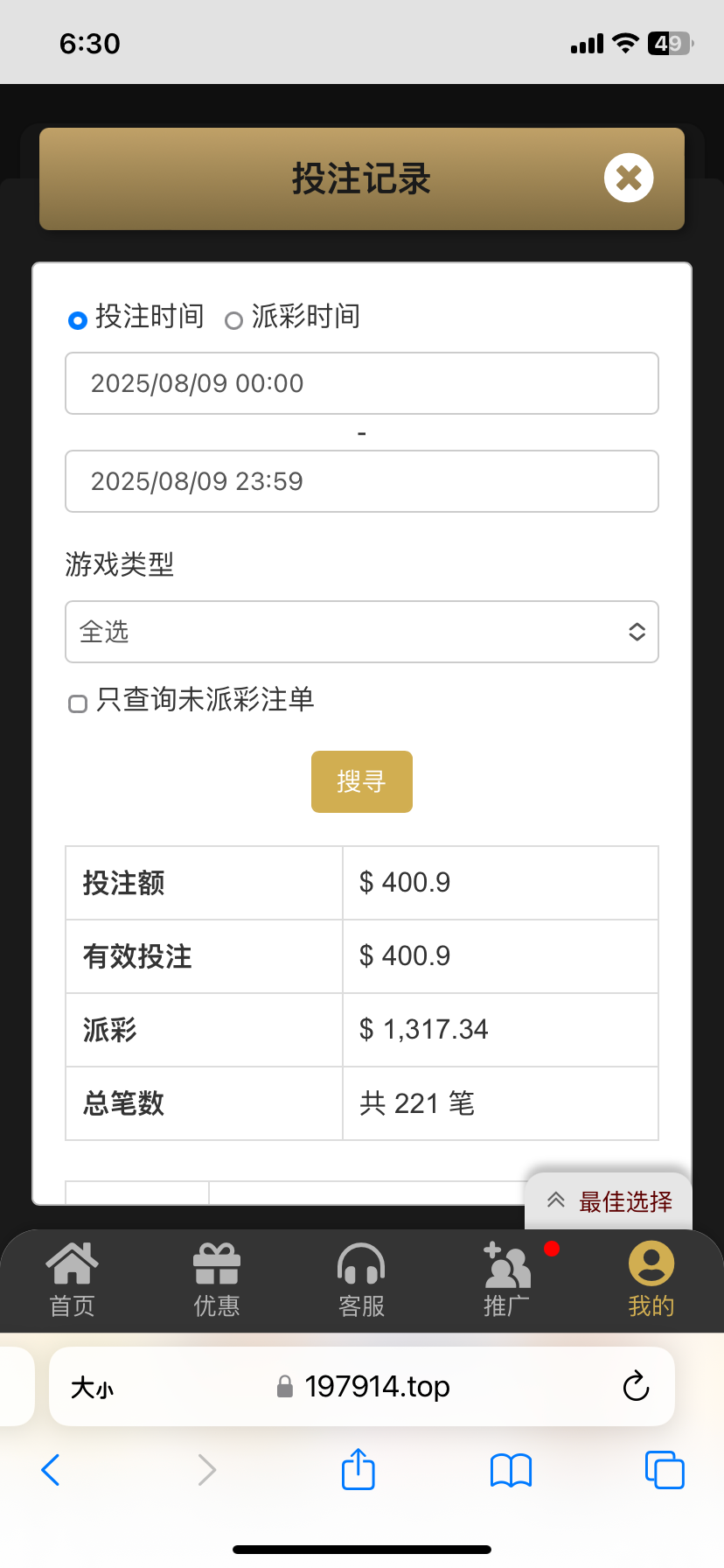This screenshot has width=724, height=1568.
Task: Expand the 游戏类型 dropdown showing 全选
Action: [361, 632]
